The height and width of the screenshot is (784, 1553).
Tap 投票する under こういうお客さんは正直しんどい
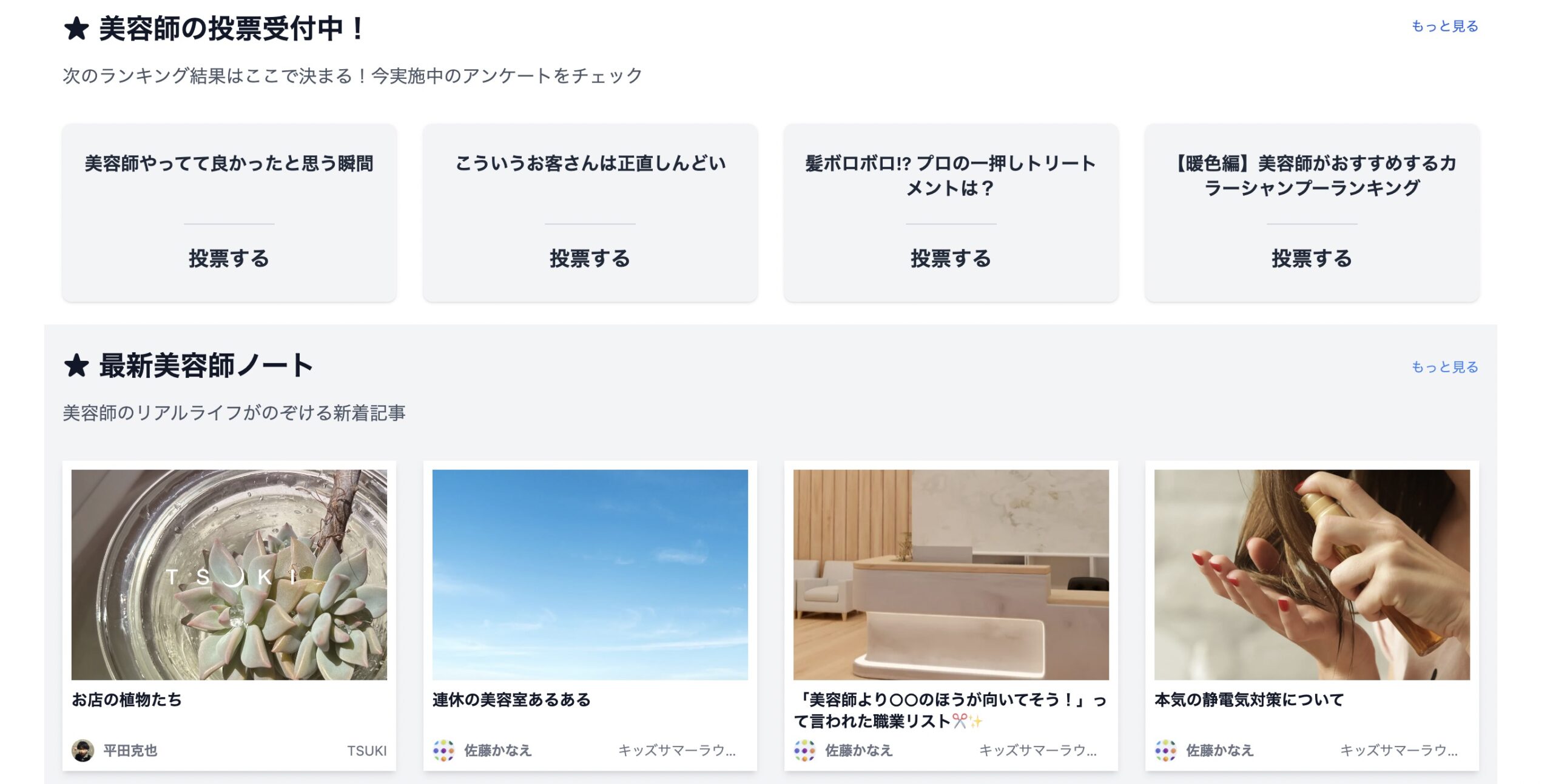(x=590, y=259)
